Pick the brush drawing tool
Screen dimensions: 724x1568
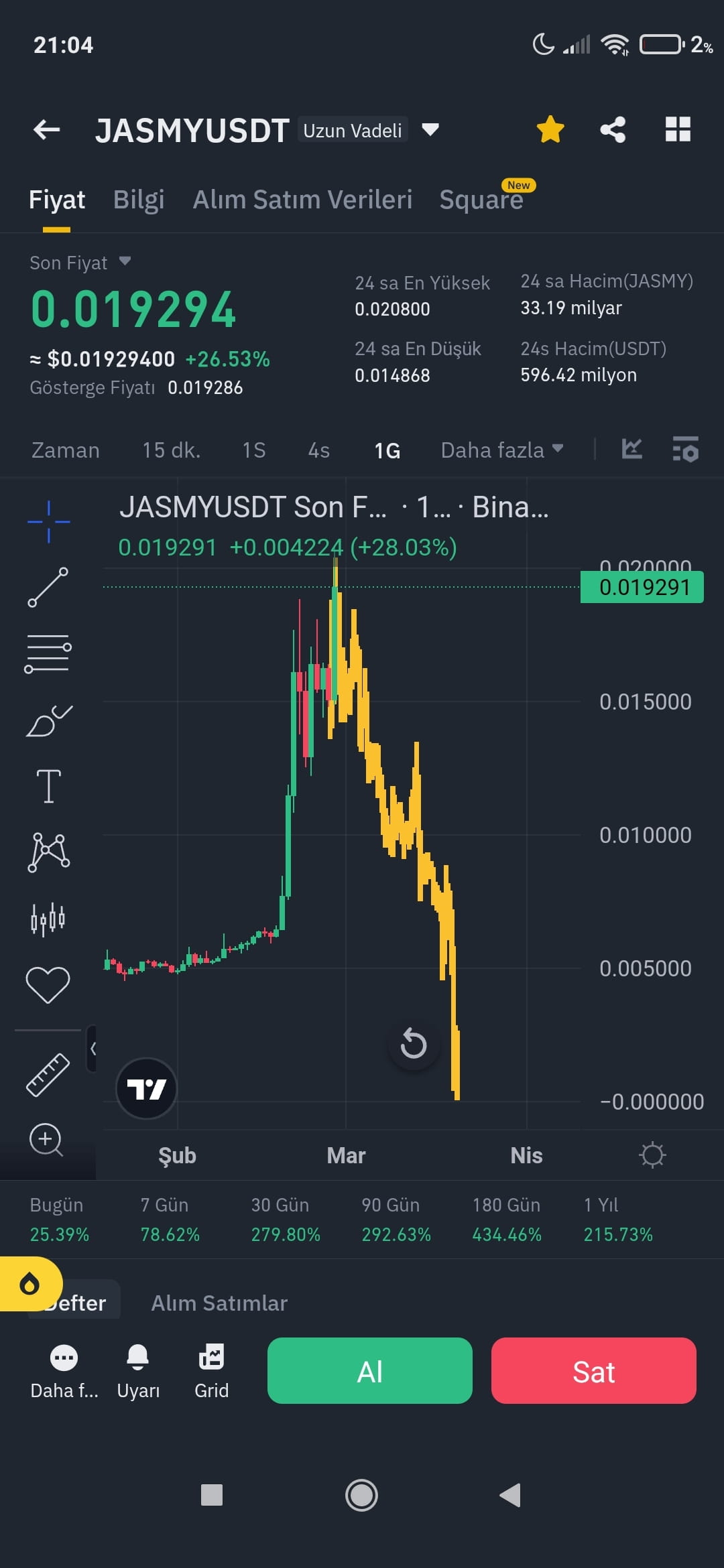click(x=48, y=720)
